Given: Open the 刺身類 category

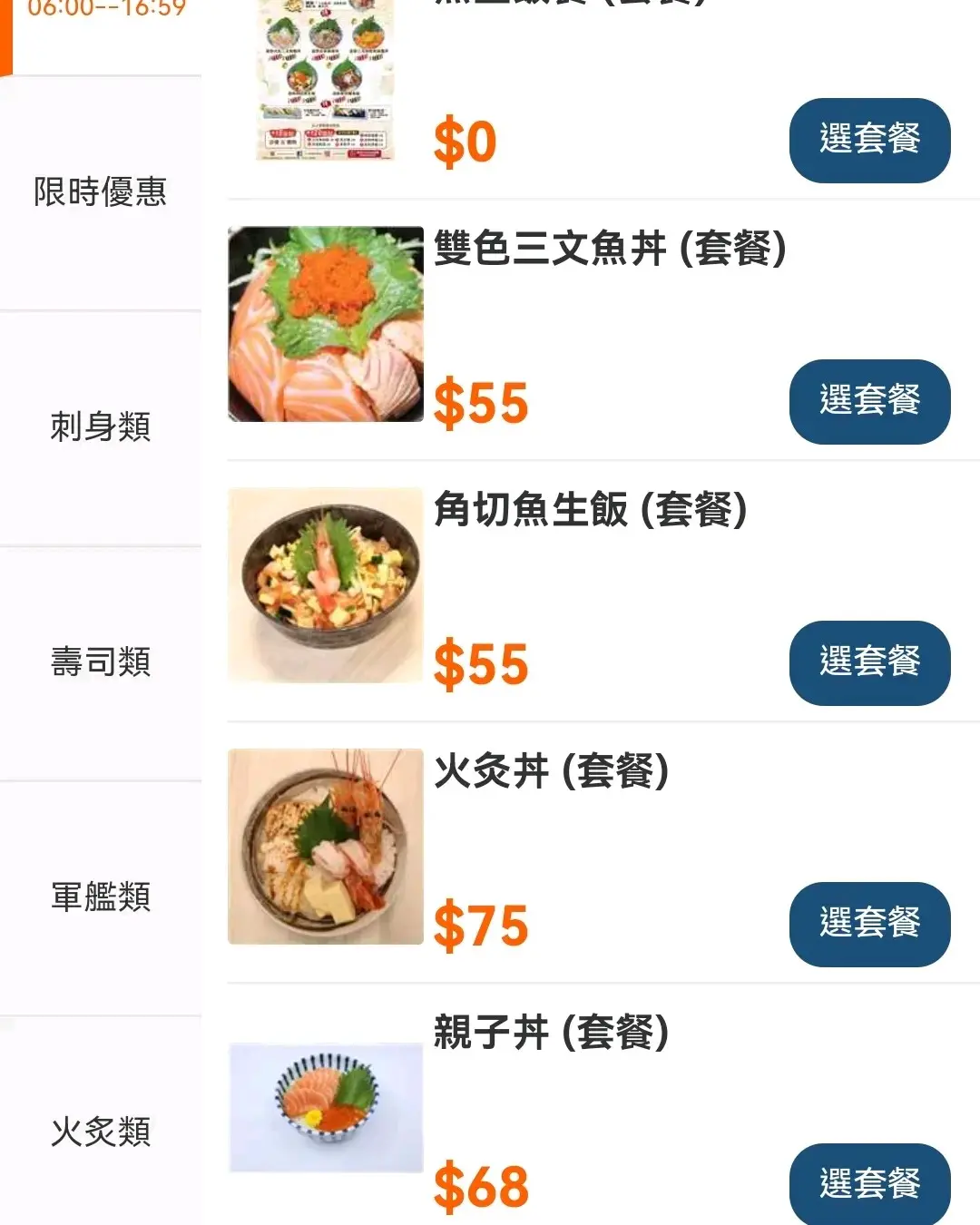Looking at the screenshot, I should [100, 426].
